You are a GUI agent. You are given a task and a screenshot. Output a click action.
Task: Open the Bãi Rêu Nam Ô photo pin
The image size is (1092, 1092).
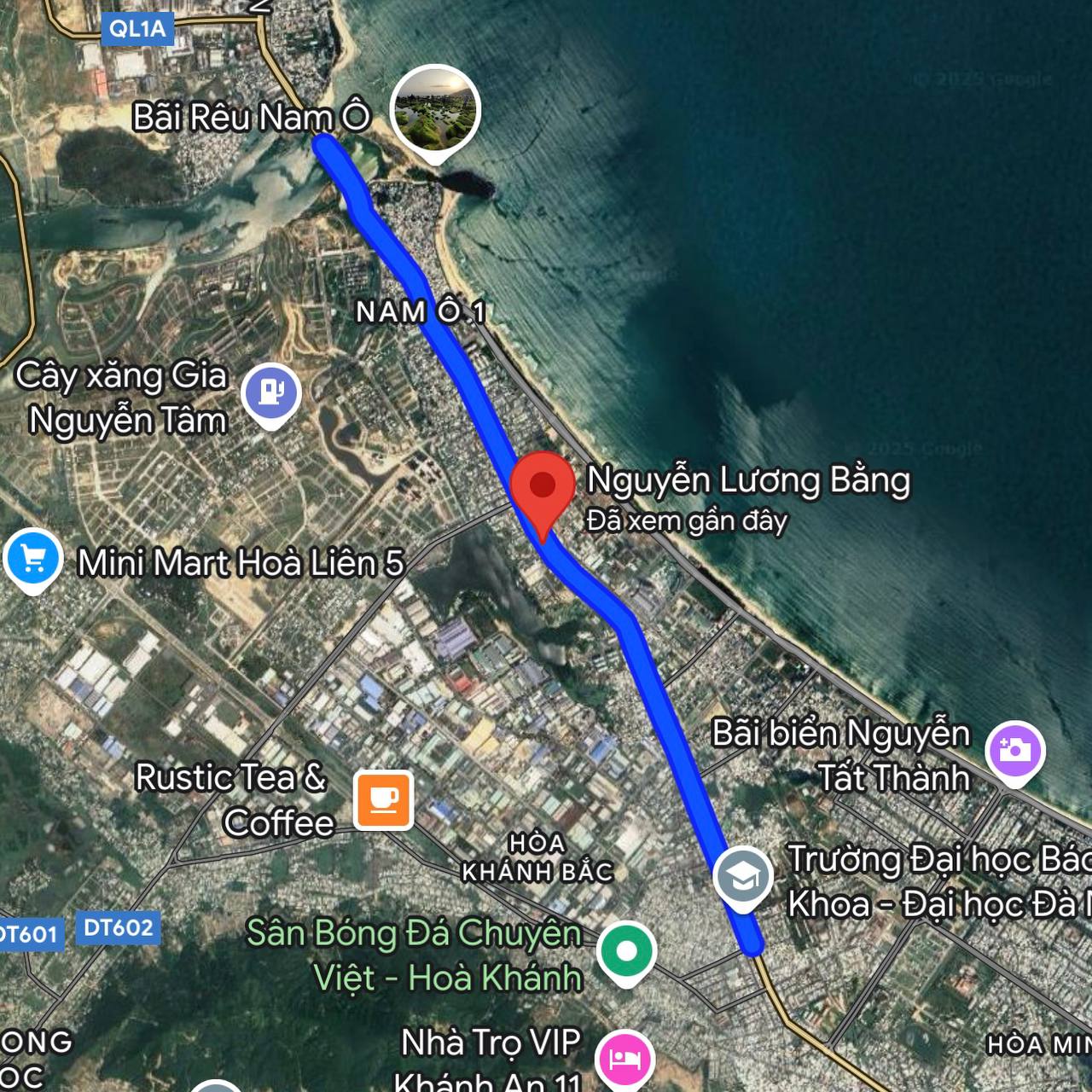[435, 111]
